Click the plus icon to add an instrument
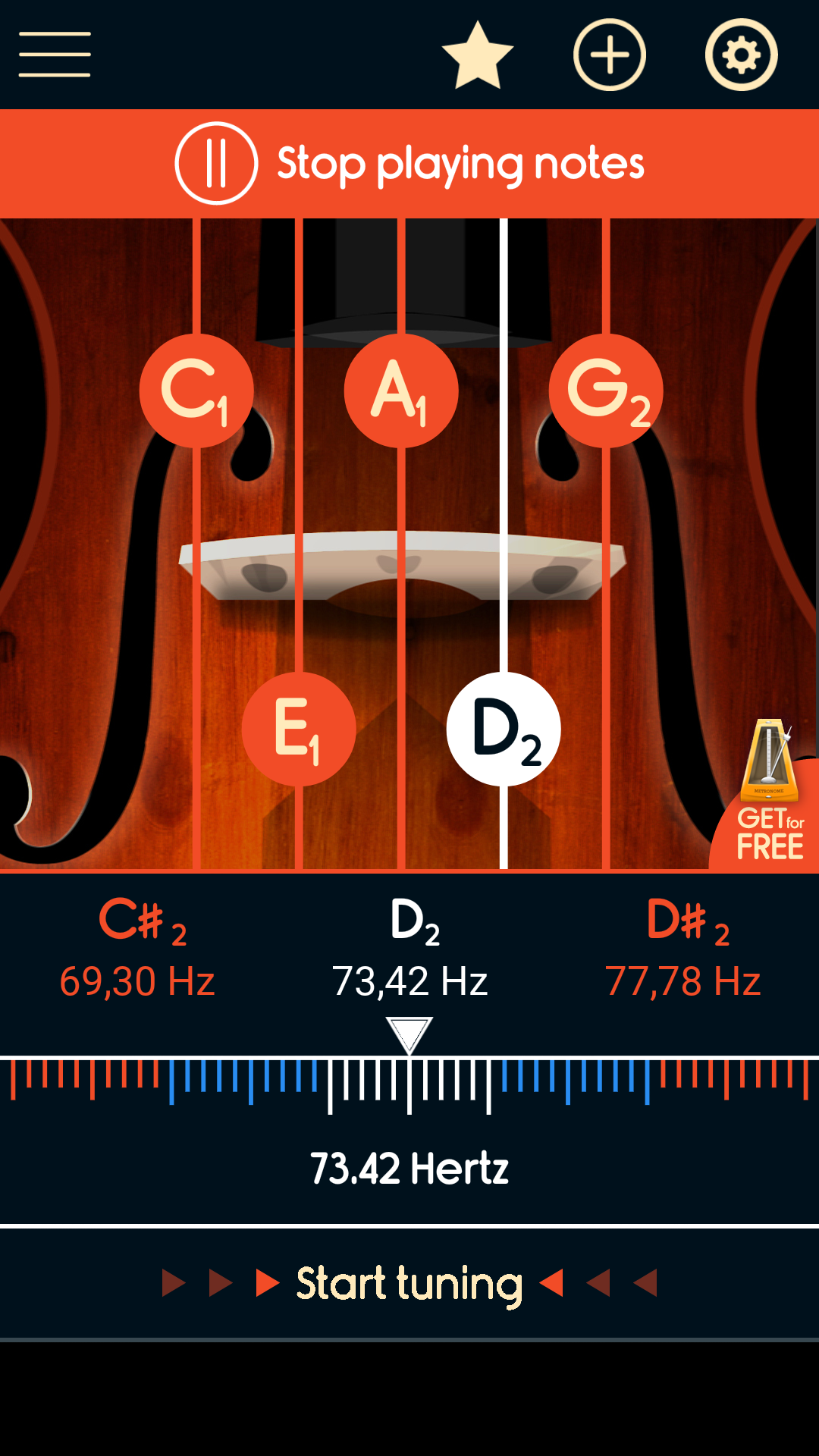This screenshot has width=819, height=1456. coord(609,55)
